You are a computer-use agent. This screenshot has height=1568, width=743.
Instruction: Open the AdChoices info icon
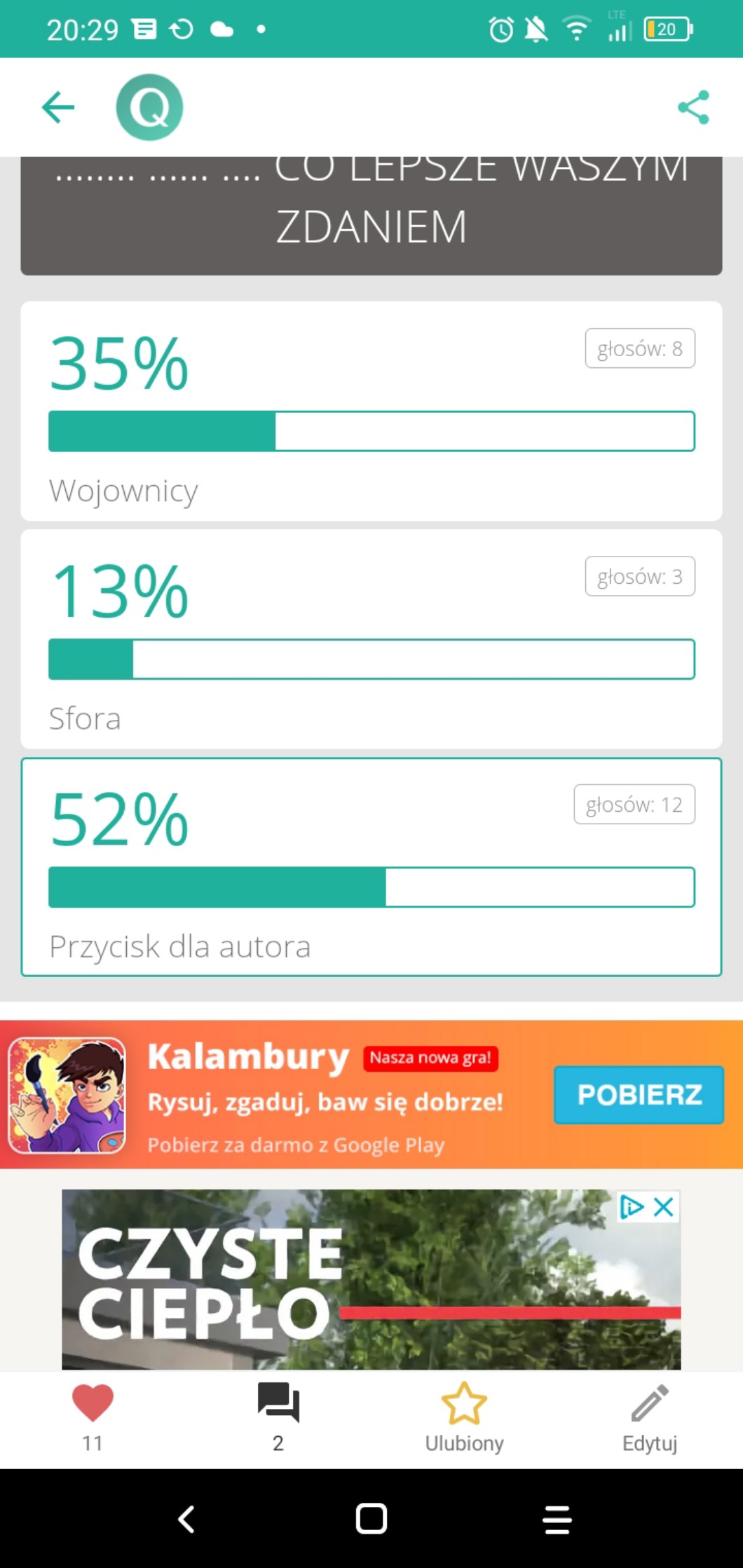pos(632,1206)
